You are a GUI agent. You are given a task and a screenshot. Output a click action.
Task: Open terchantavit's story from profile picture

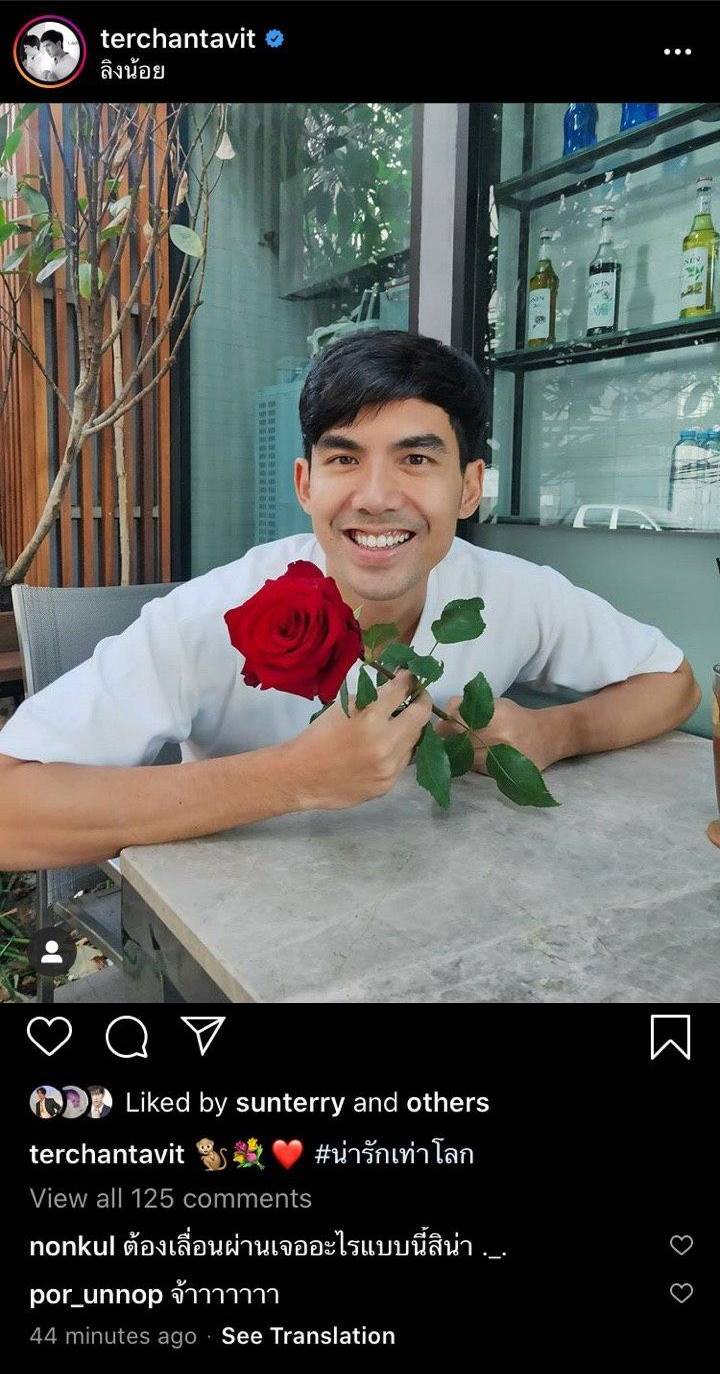(x=49, y=51)
